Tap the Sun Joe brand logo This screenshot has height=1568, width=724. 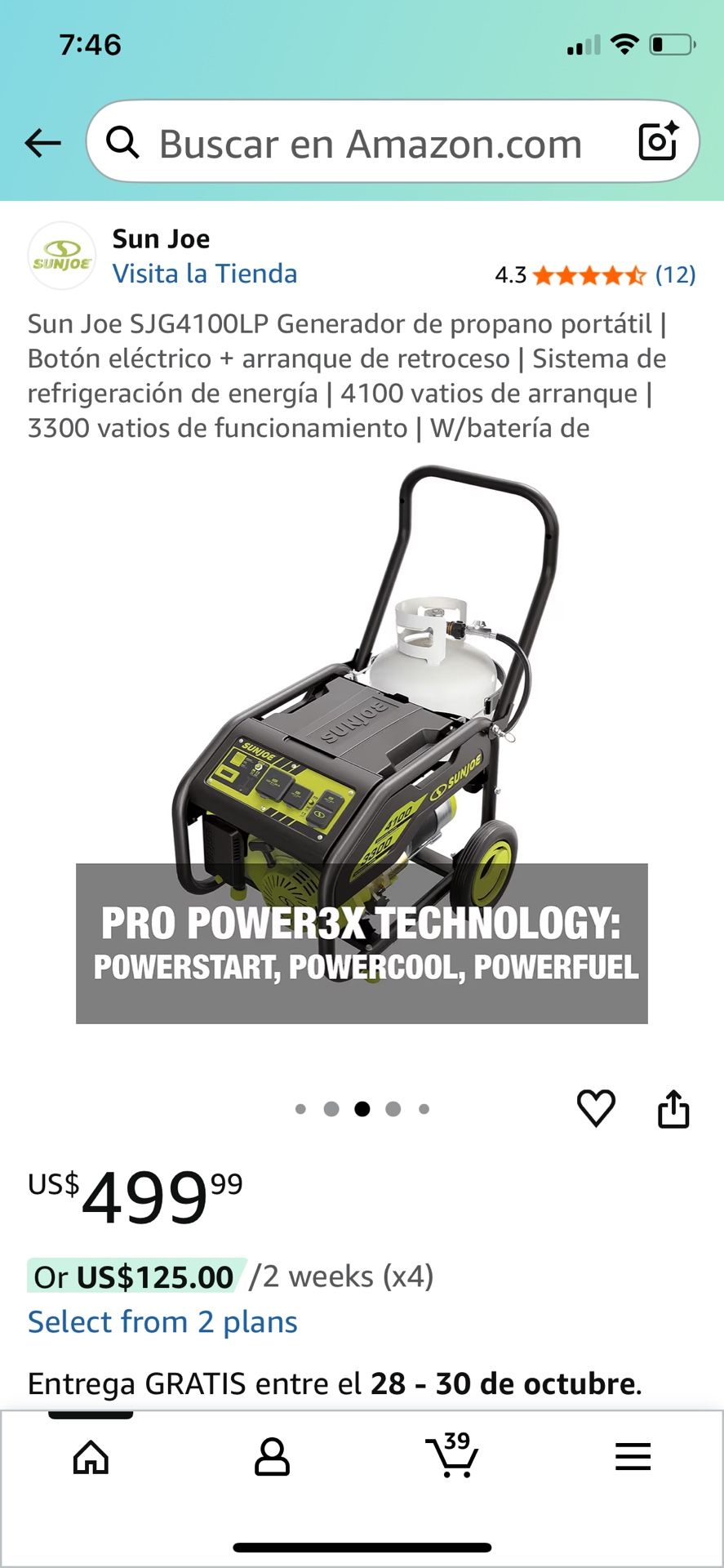coord(61,256)
